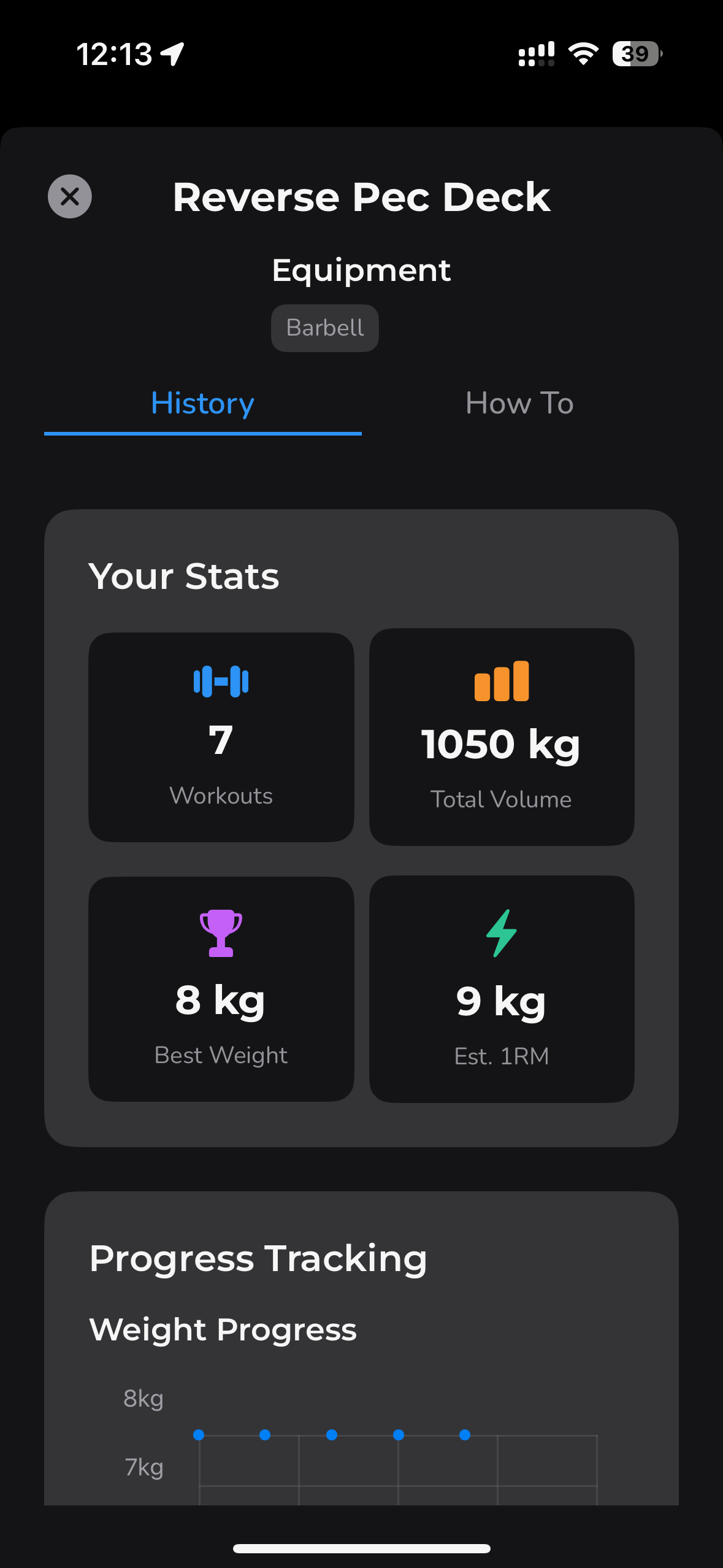This screenshot has width=723, height=1568.
Task: Click the blue dumbbell Workouts icon
Action: (x=220, y=681)
